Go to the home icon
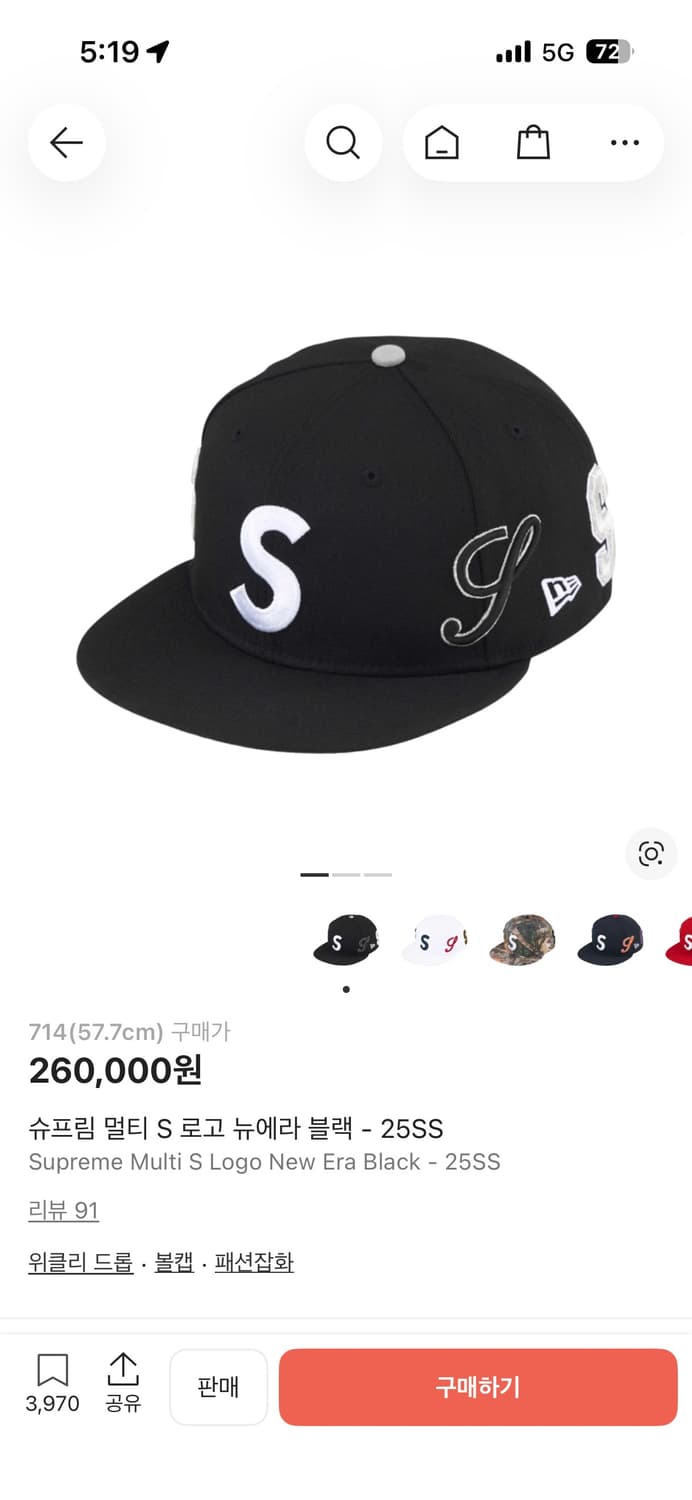 pos(441,143)
